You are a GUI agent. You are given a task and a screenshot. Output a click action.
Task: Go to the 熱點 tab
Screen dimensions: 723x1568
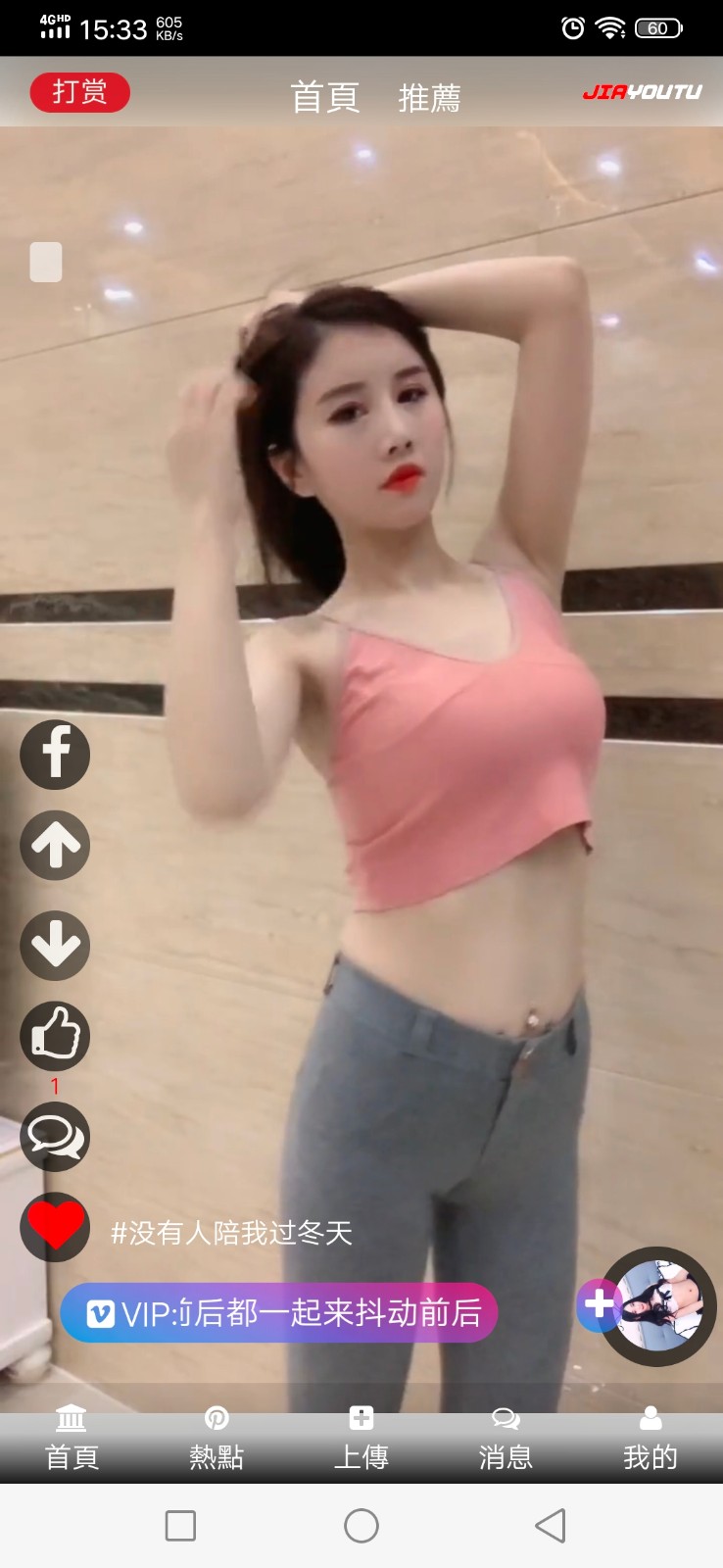(217, 1440)
